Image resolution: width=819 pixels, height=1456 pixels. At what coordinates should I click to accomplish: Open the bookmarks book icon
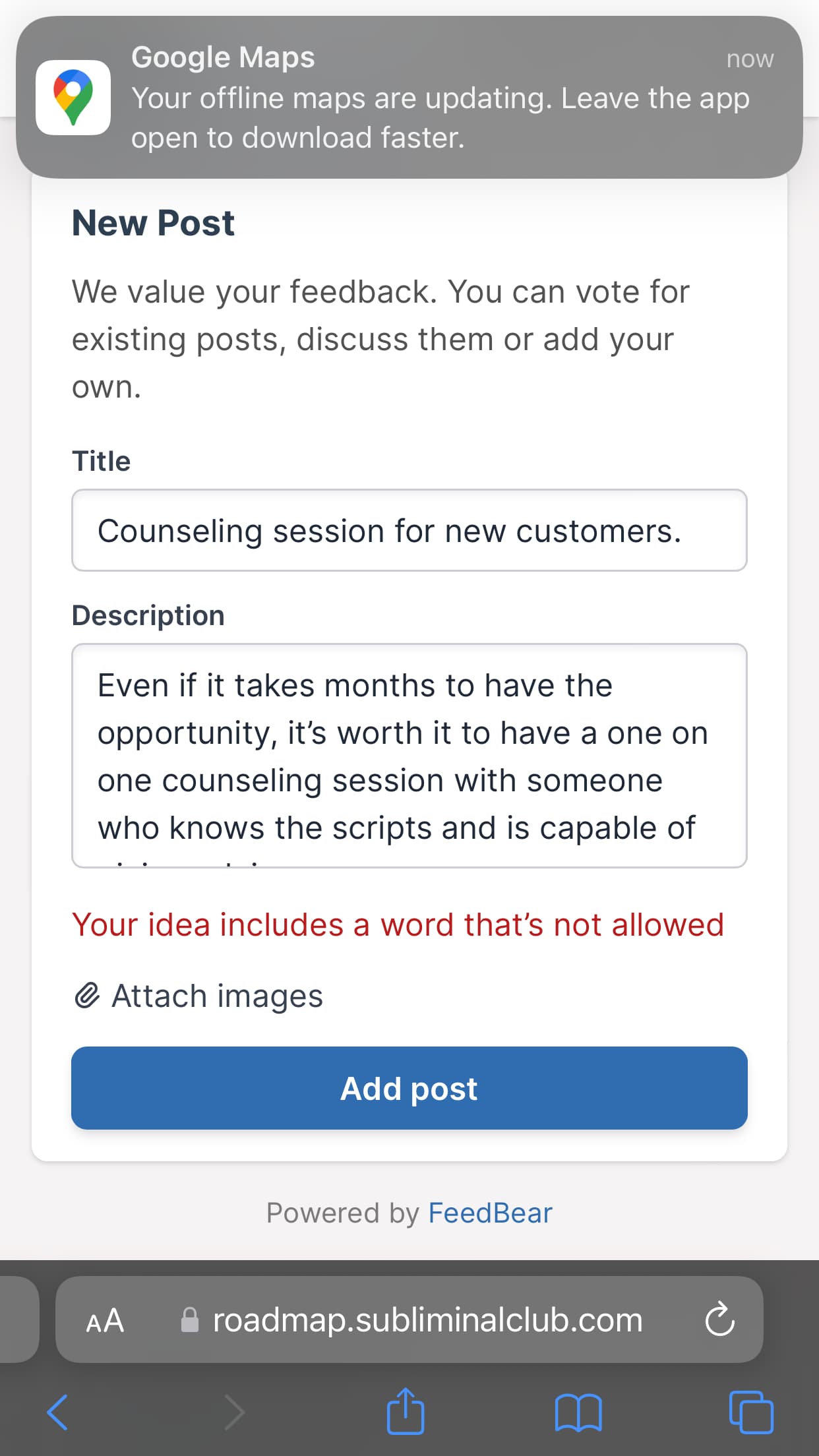coord(578,1412)
